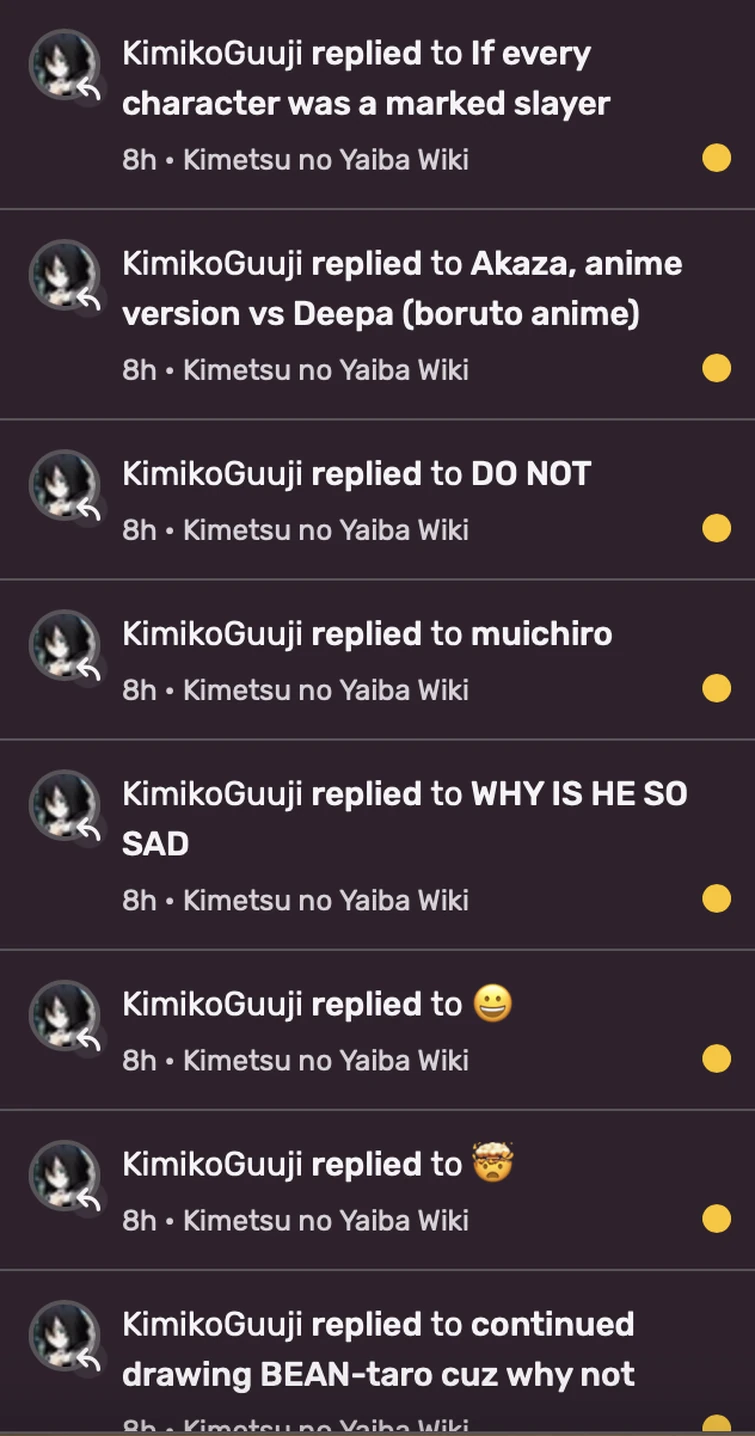Clear the unread dot on 'WHY IS HE SO SAD'
The image size is (755, 1436).
716,898
